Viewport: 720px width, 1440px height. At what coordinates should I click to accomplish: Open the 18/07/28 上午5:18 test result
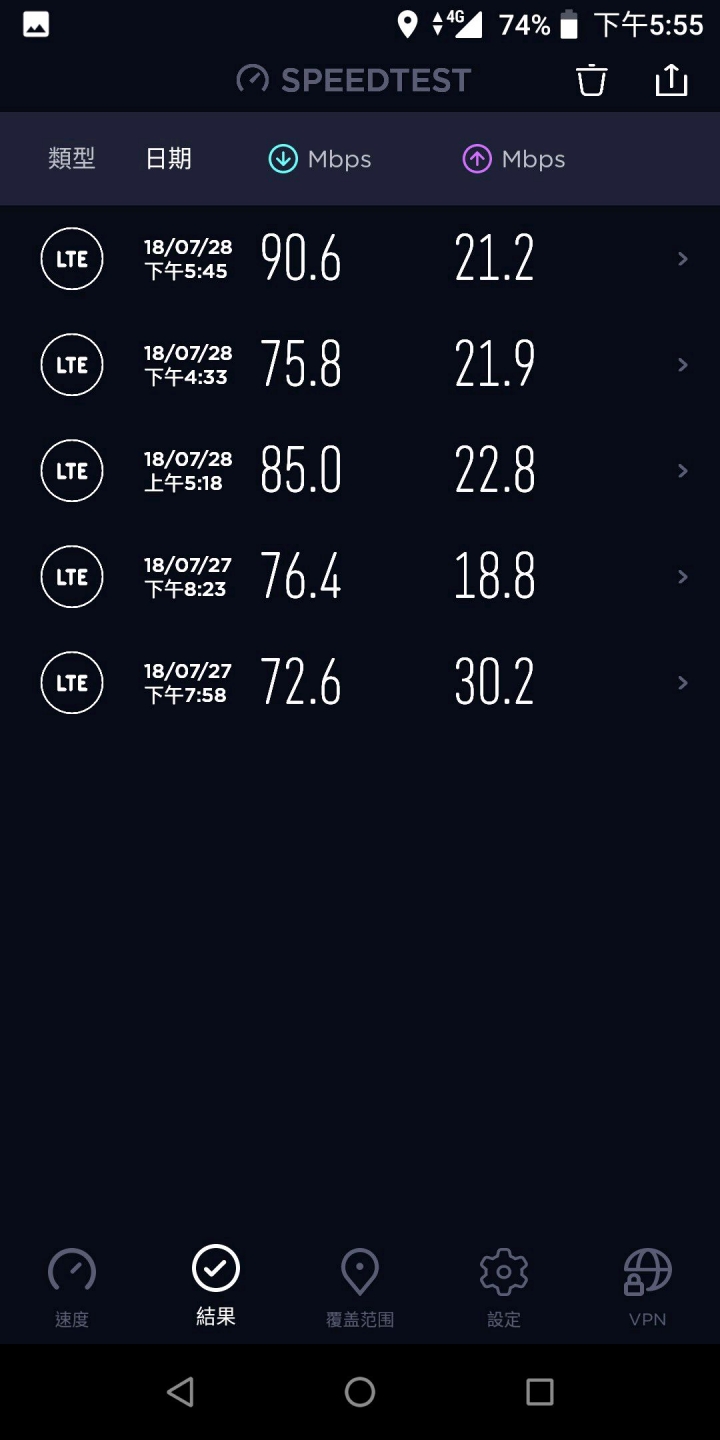tap(360, 471)
